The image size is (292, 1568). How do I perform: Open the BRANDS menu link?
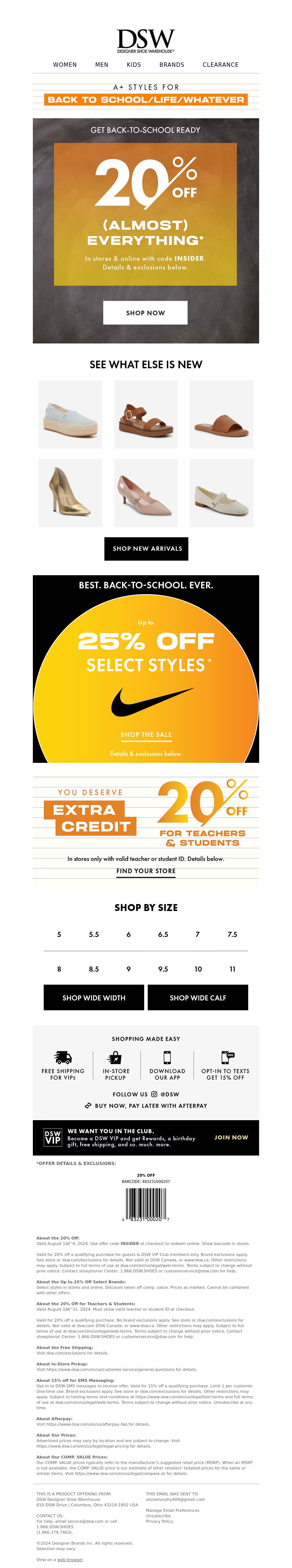(x=172, y=65)
